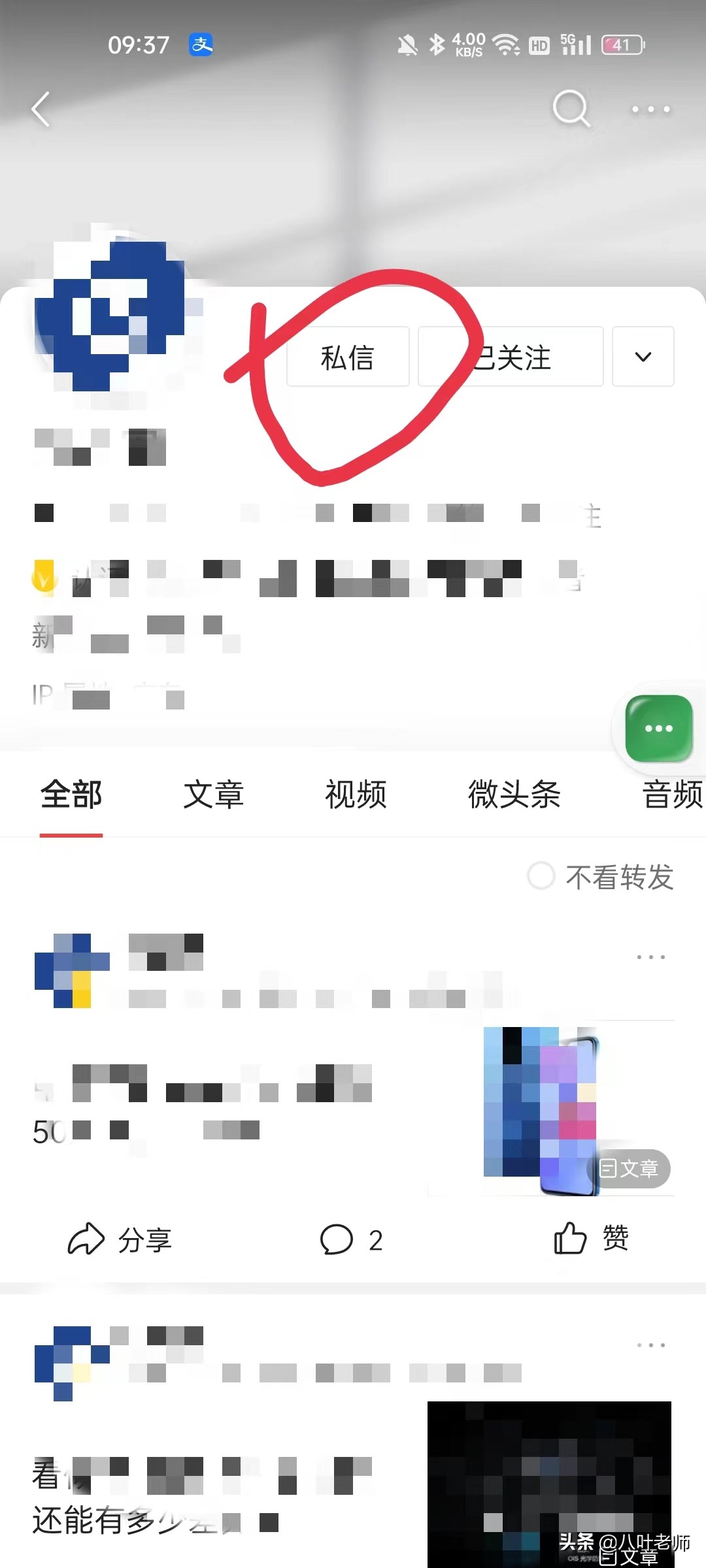Switch to the 音频 tab
706x1568 pixels.
(673, 794)
